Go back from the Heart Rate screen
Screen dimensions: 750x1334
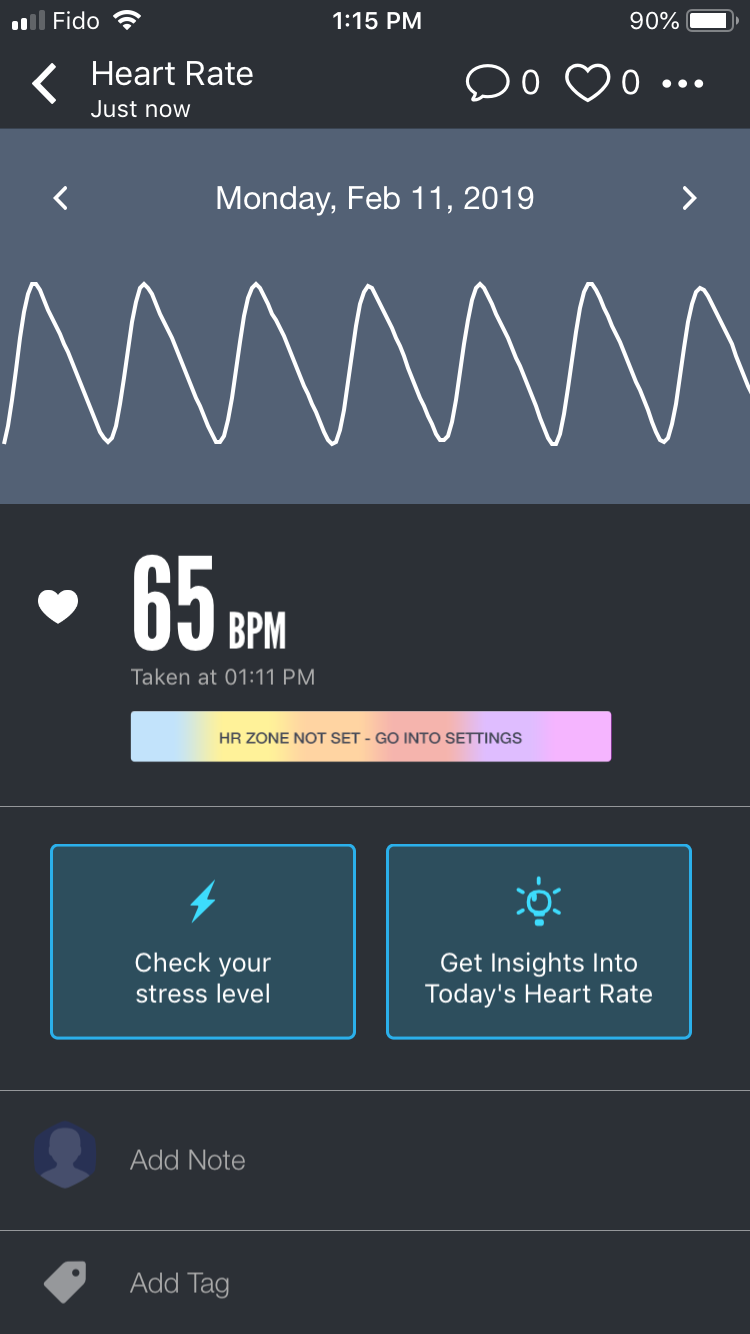45,84
